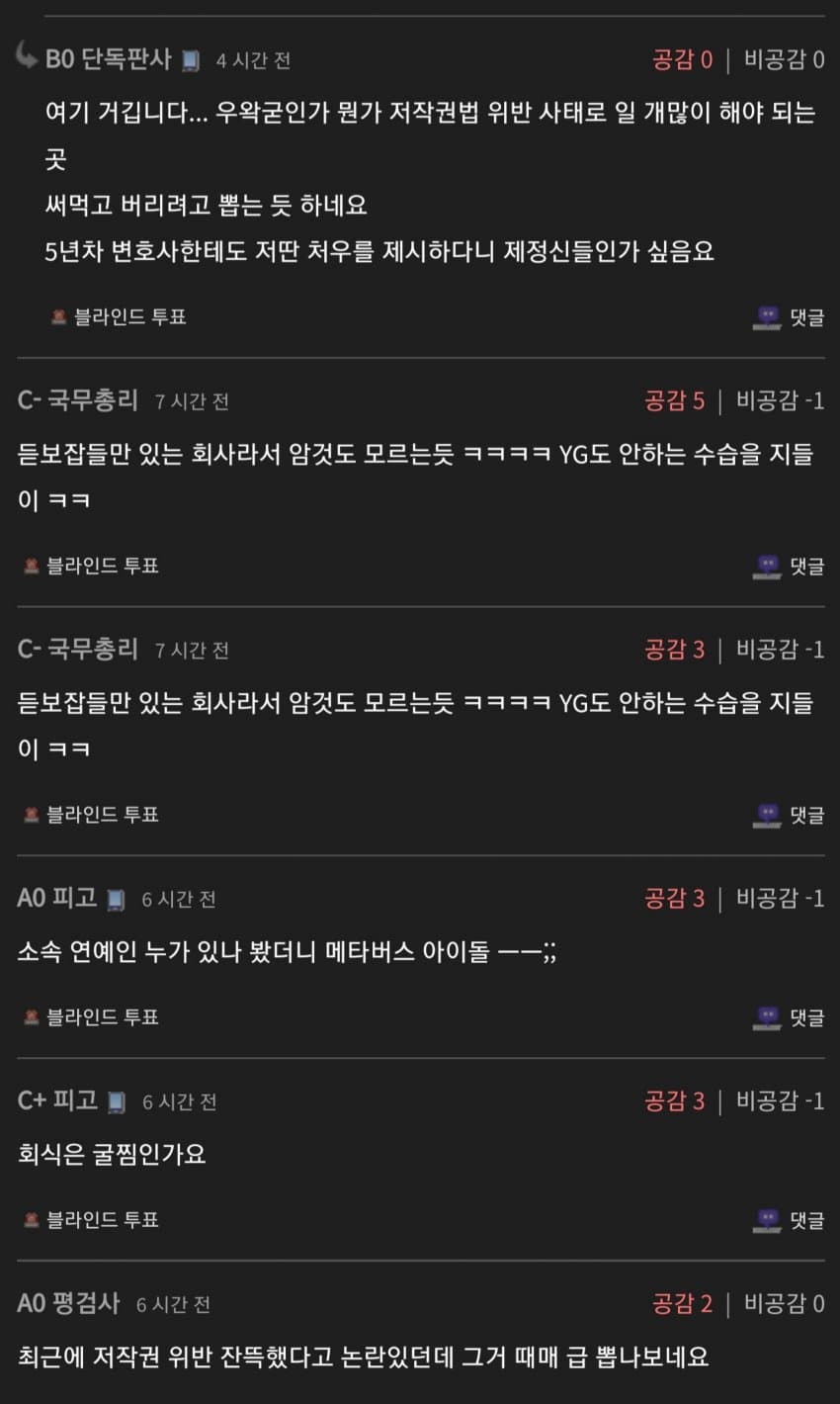Viewport: 840px width, 1404px height.
Task: Open 블라인드 투표 under 단독판사's comment
Action: pos(119,316)
